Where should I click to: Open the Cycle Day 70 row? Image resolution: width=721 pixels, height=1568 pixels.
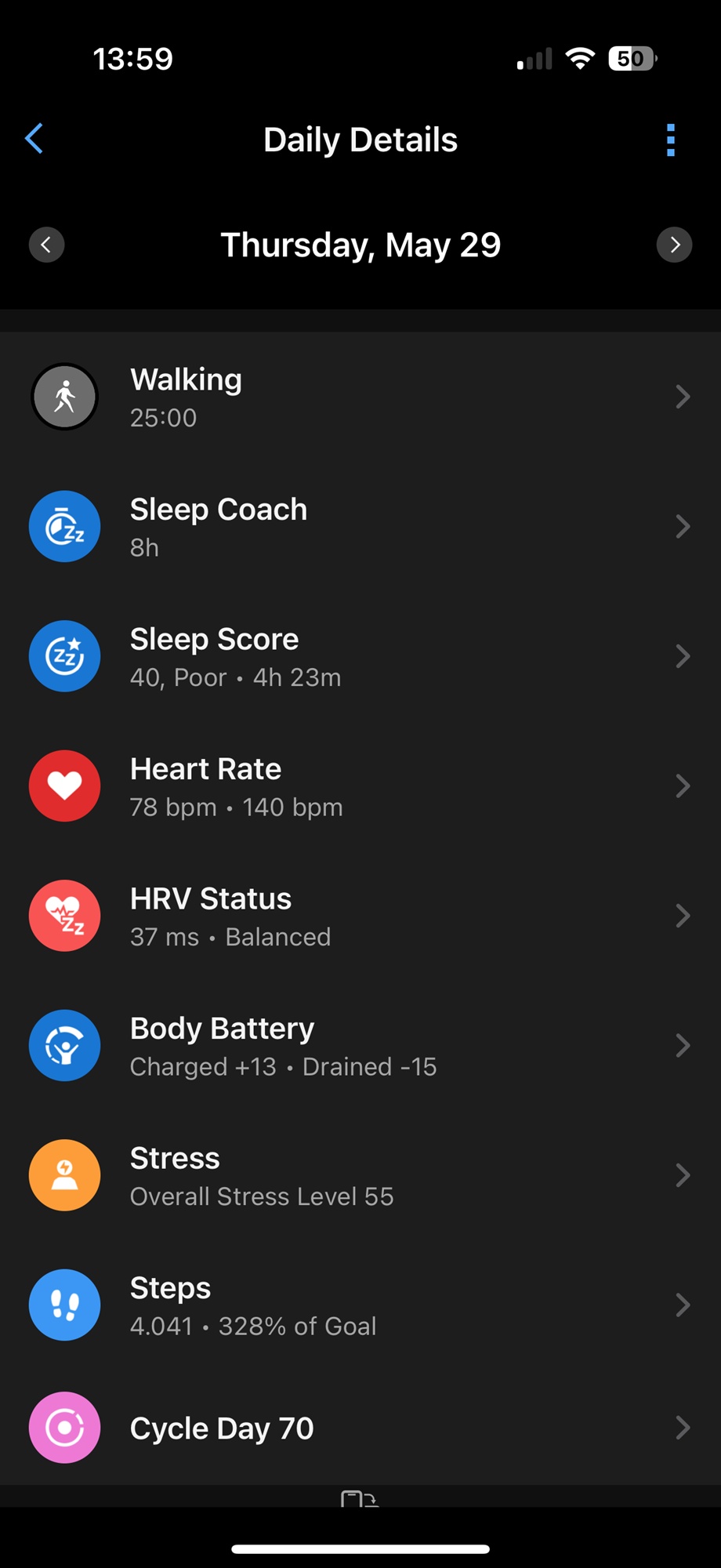[x=360, y=1428]
